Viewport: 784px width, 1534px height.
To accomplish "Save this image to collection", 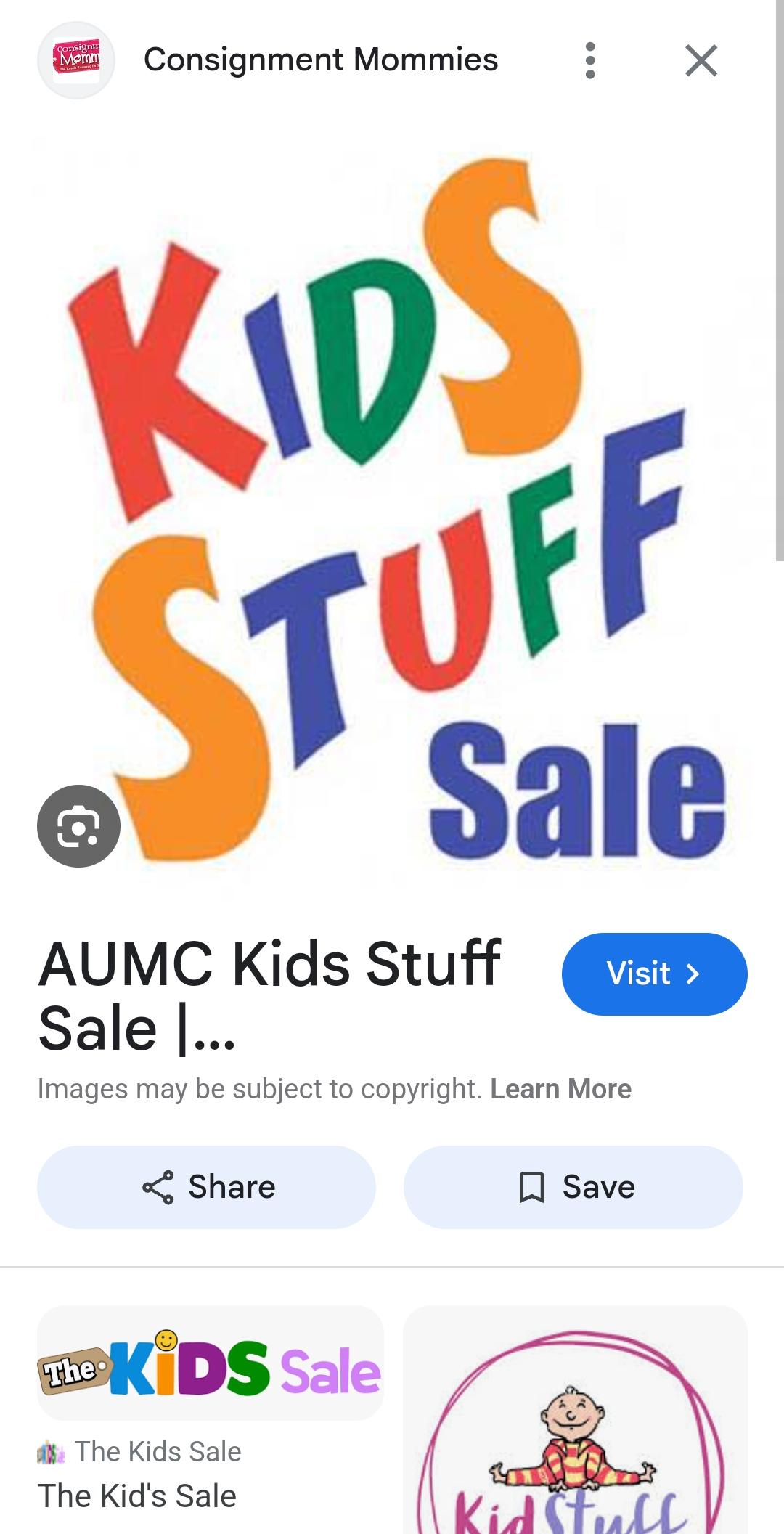I will pyautogui.click(x=573, y=1187).
